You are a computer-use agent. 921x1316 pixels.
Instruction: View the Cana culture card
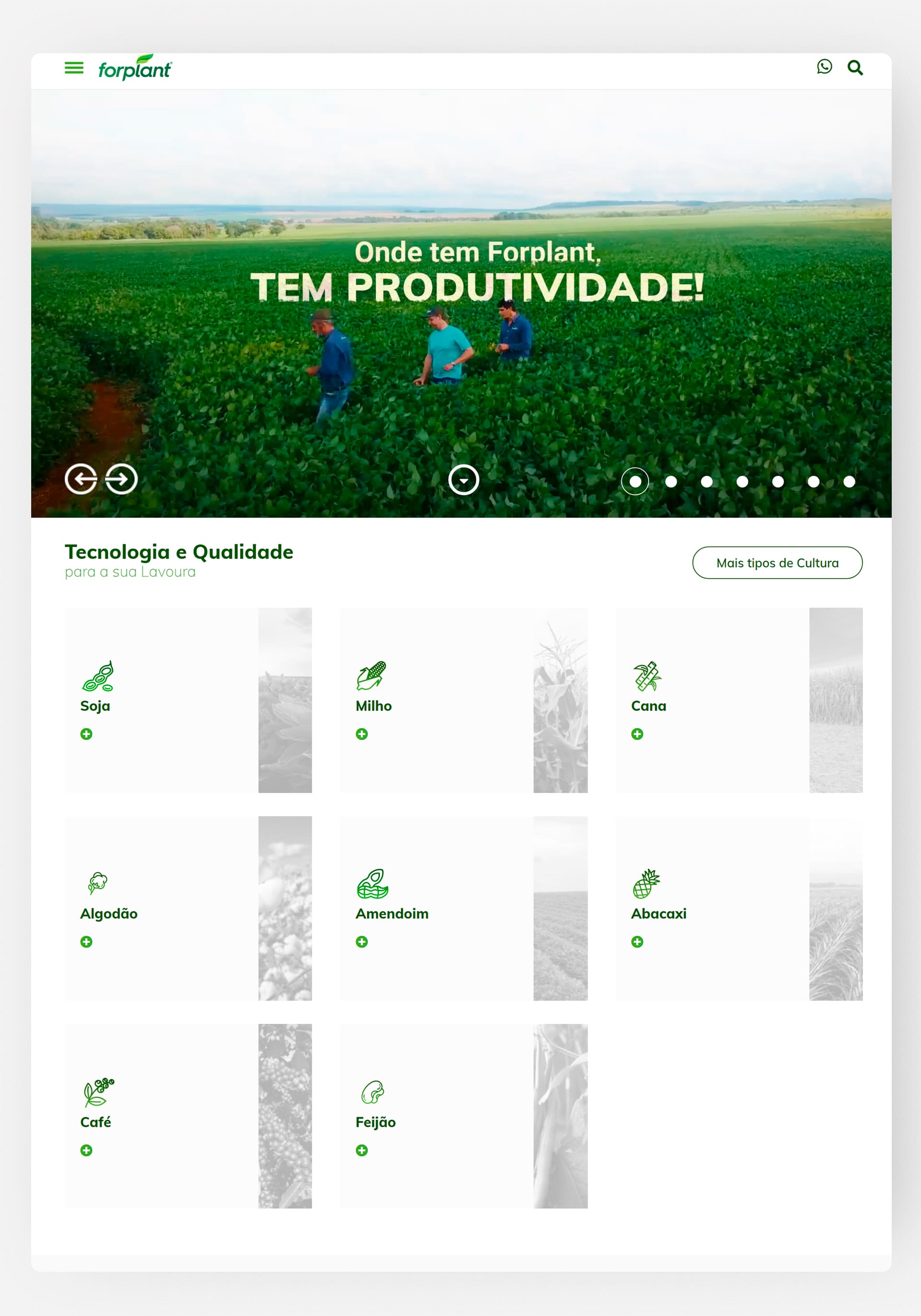point(739,700)
